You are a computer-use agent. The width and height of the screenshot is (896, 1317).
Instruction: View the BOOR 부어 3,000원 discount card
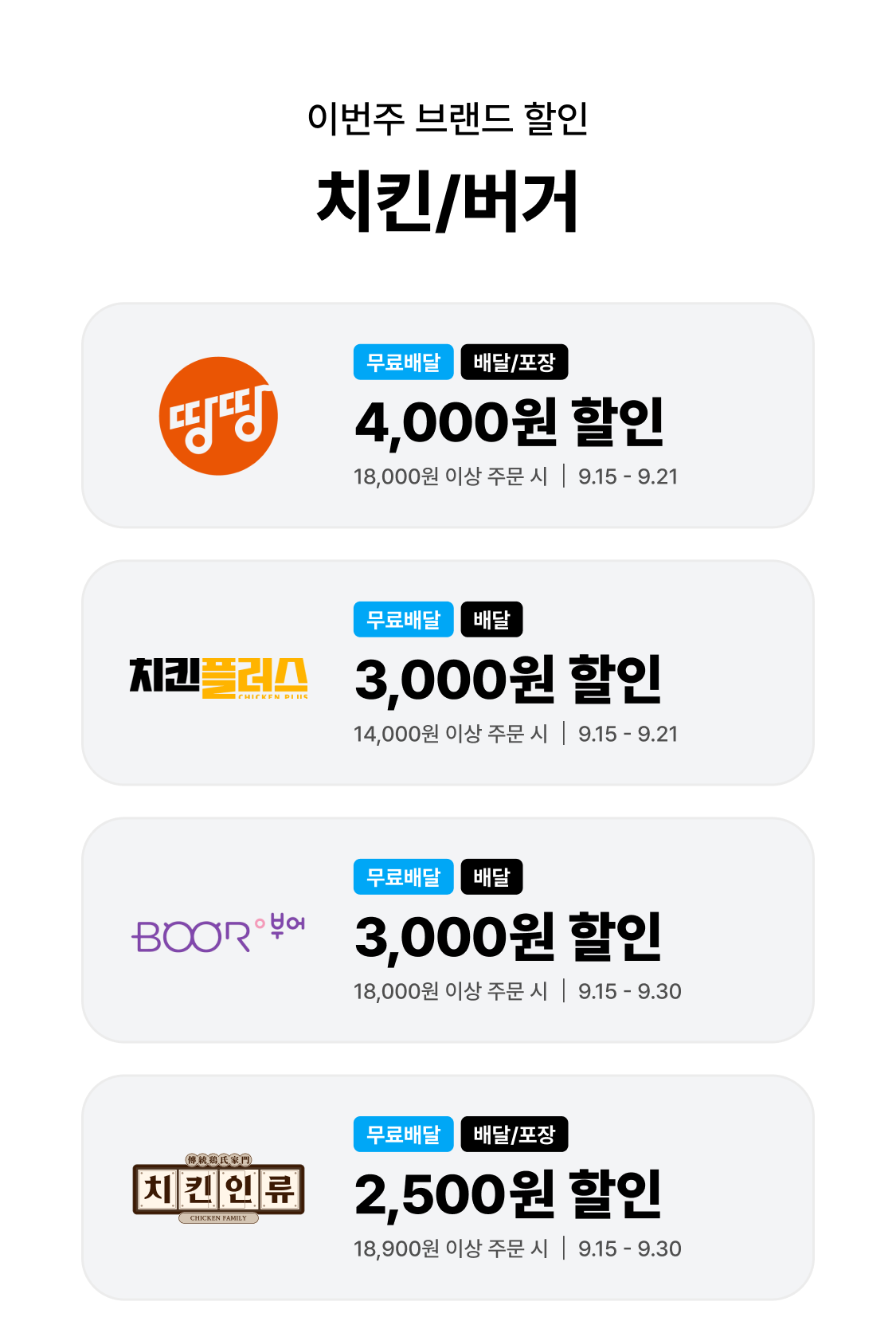coord(448,930)
